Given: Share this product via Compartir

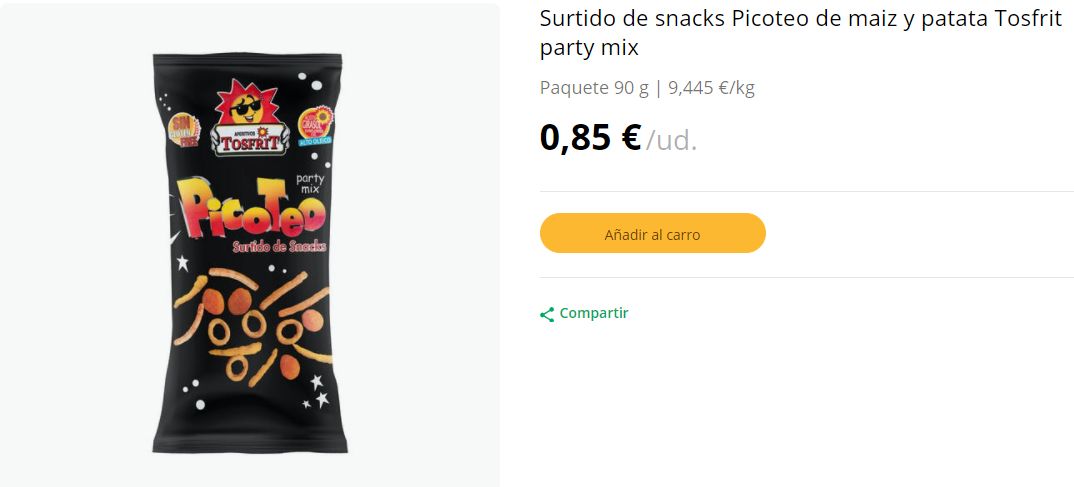Looking at the screenshot, I should (584, 313).
